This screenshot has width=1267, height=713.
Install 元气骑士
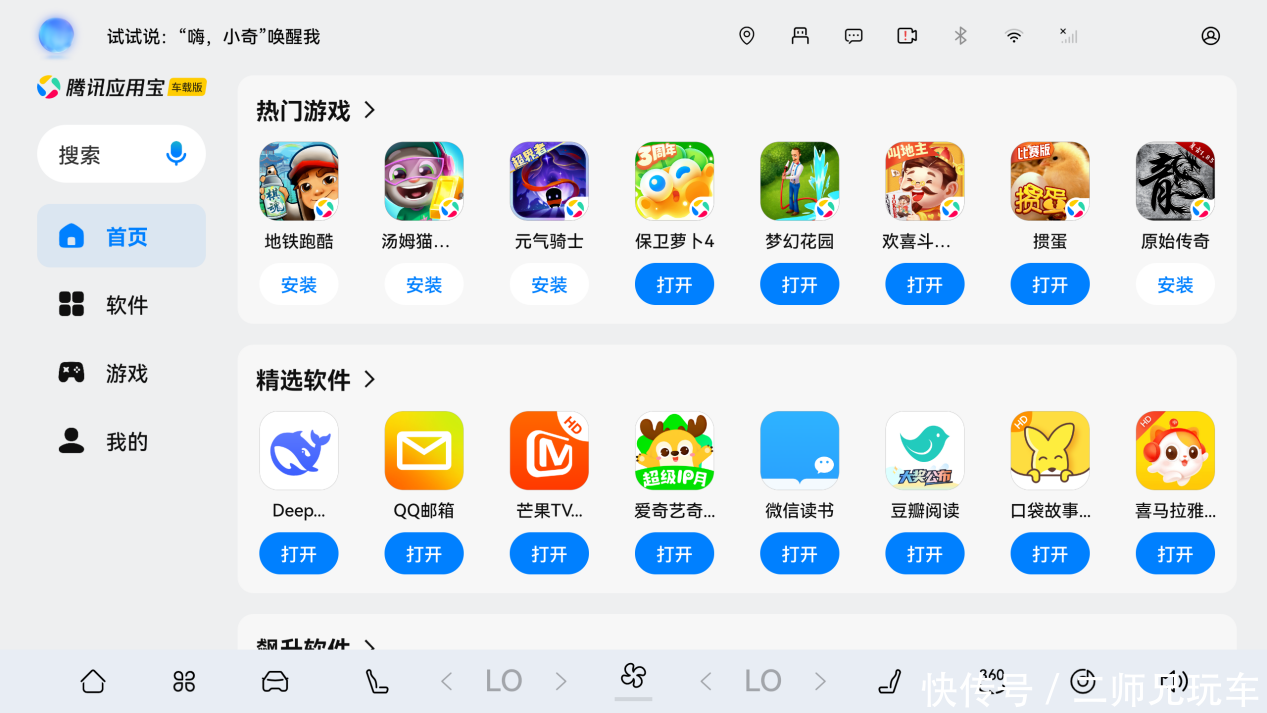pyautogui.click(x=548, y=285)
